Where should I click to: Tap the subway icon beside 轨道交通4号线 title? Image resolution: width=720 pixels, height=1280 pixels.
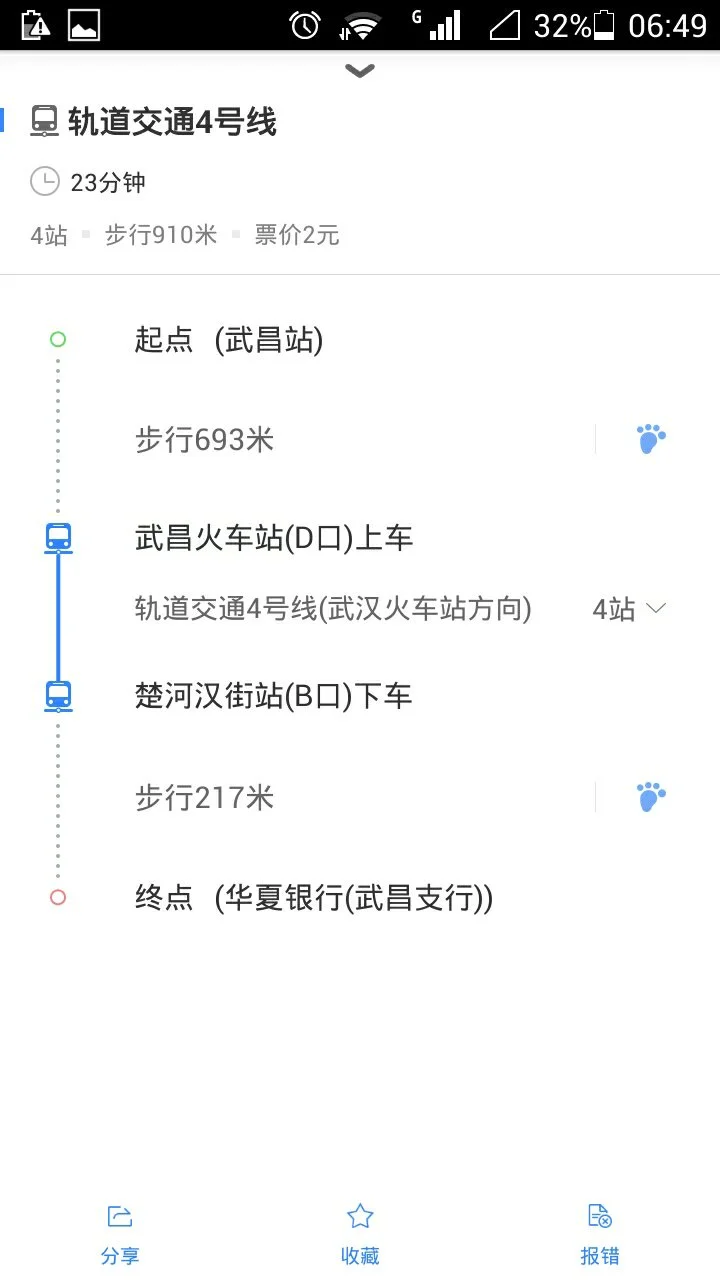pos(44,120)
